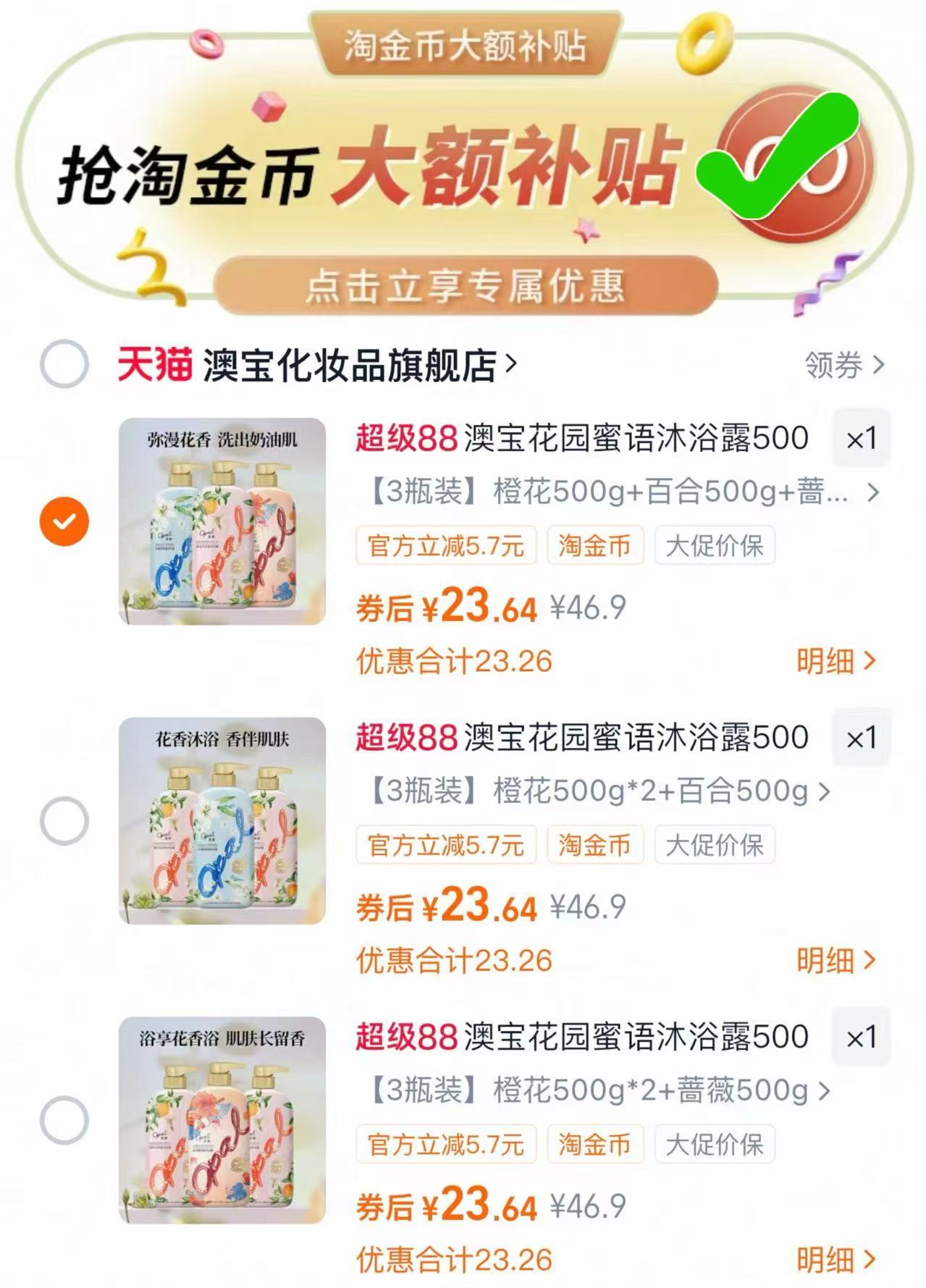Viewport: 926px width, 1288px height.
Task: Click the 天猫 Tmall store icon
Action: pos(154,363)
